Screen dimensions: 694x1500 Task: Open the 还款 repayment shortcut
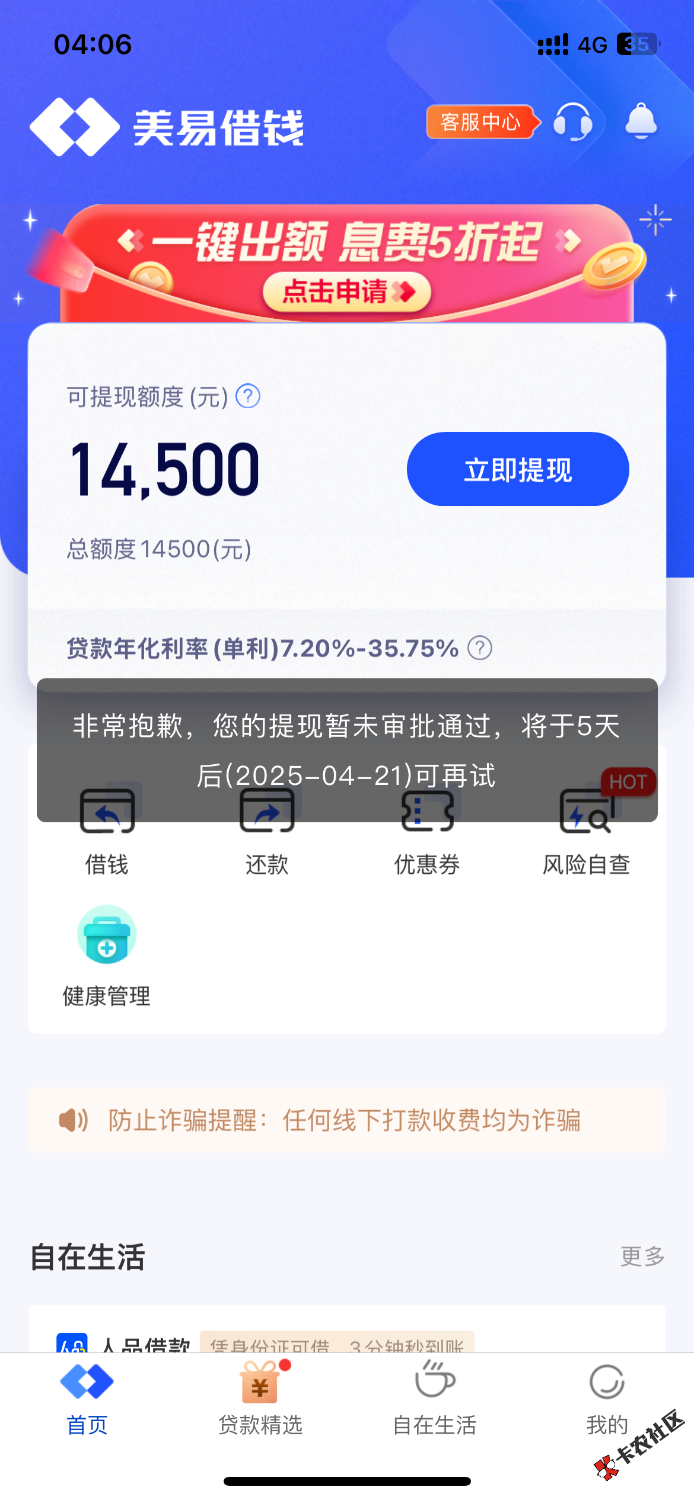[267, 832]
